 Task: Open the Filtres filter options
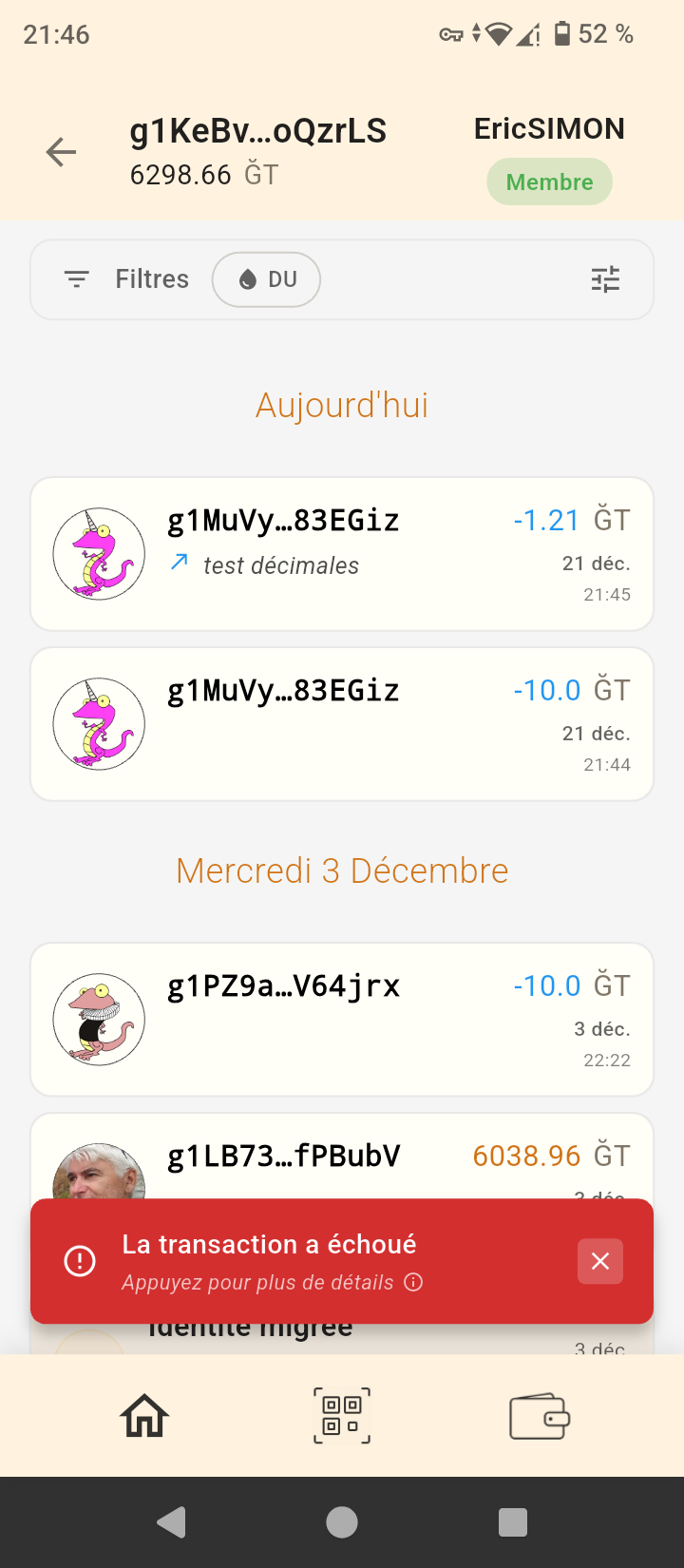[x=127, y=279]
